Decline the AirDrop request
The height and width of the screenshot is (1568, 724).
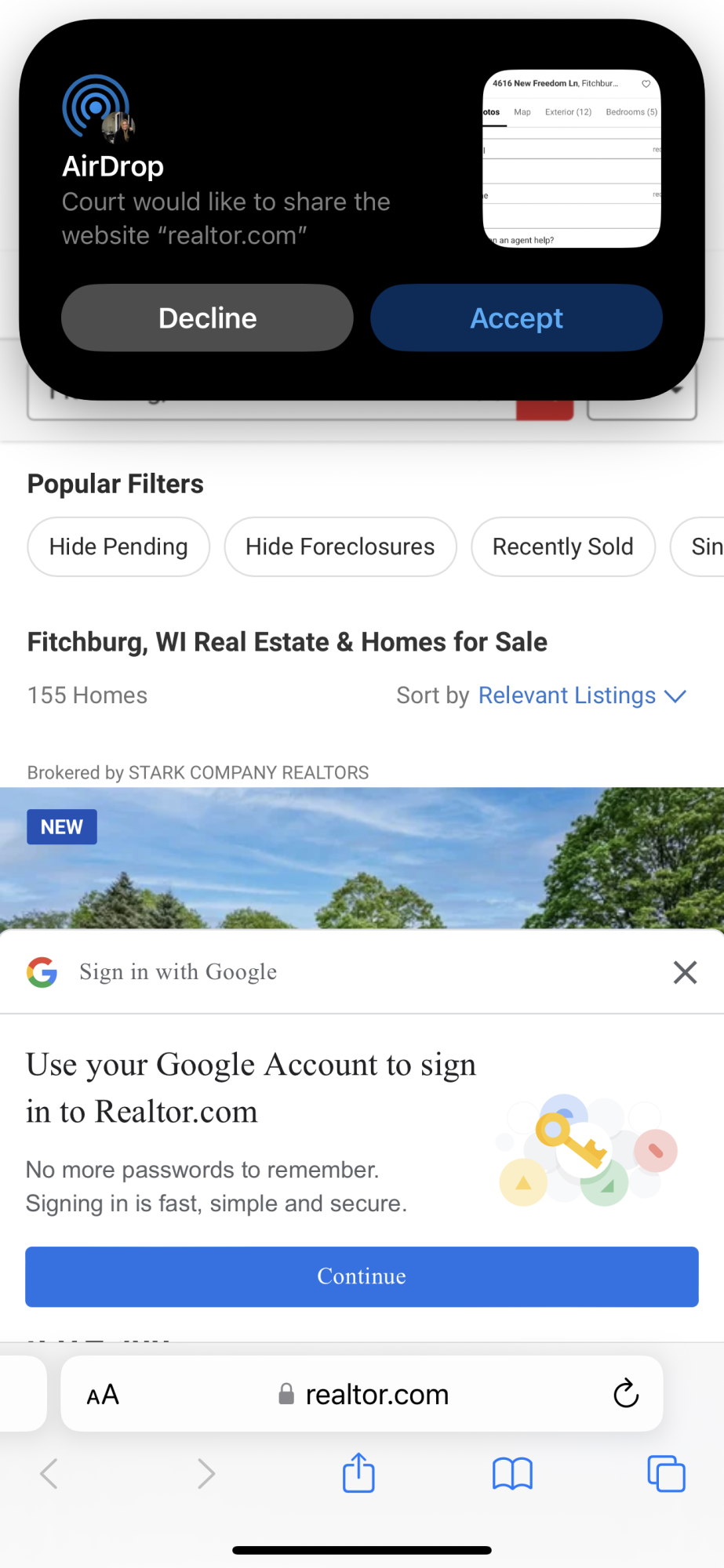(207, 318)
